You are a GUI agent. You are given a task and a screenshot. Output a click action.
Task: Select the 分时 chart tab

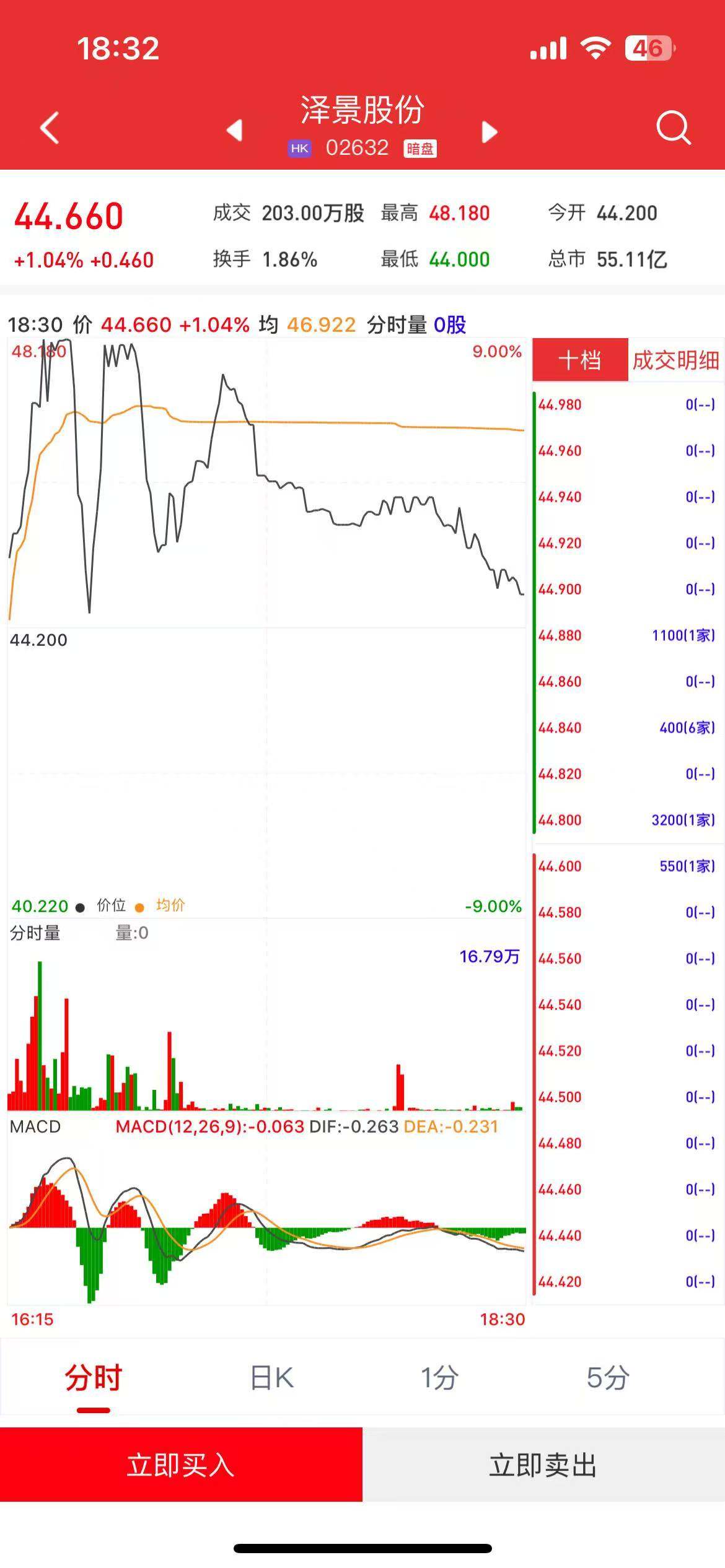93,1379
